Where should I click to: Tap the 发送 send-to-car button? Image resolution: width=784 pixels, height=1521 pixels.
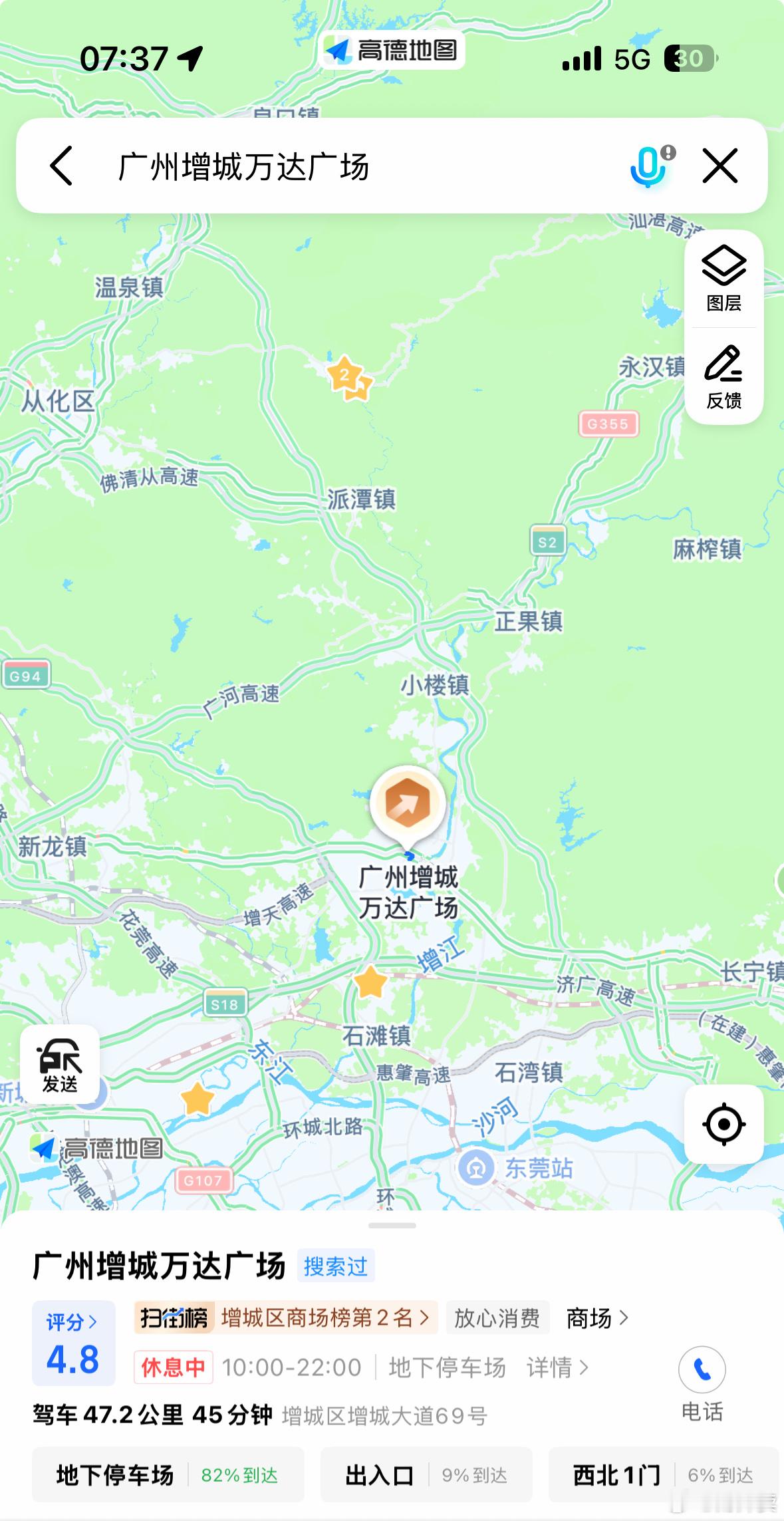coord(60,1065)
